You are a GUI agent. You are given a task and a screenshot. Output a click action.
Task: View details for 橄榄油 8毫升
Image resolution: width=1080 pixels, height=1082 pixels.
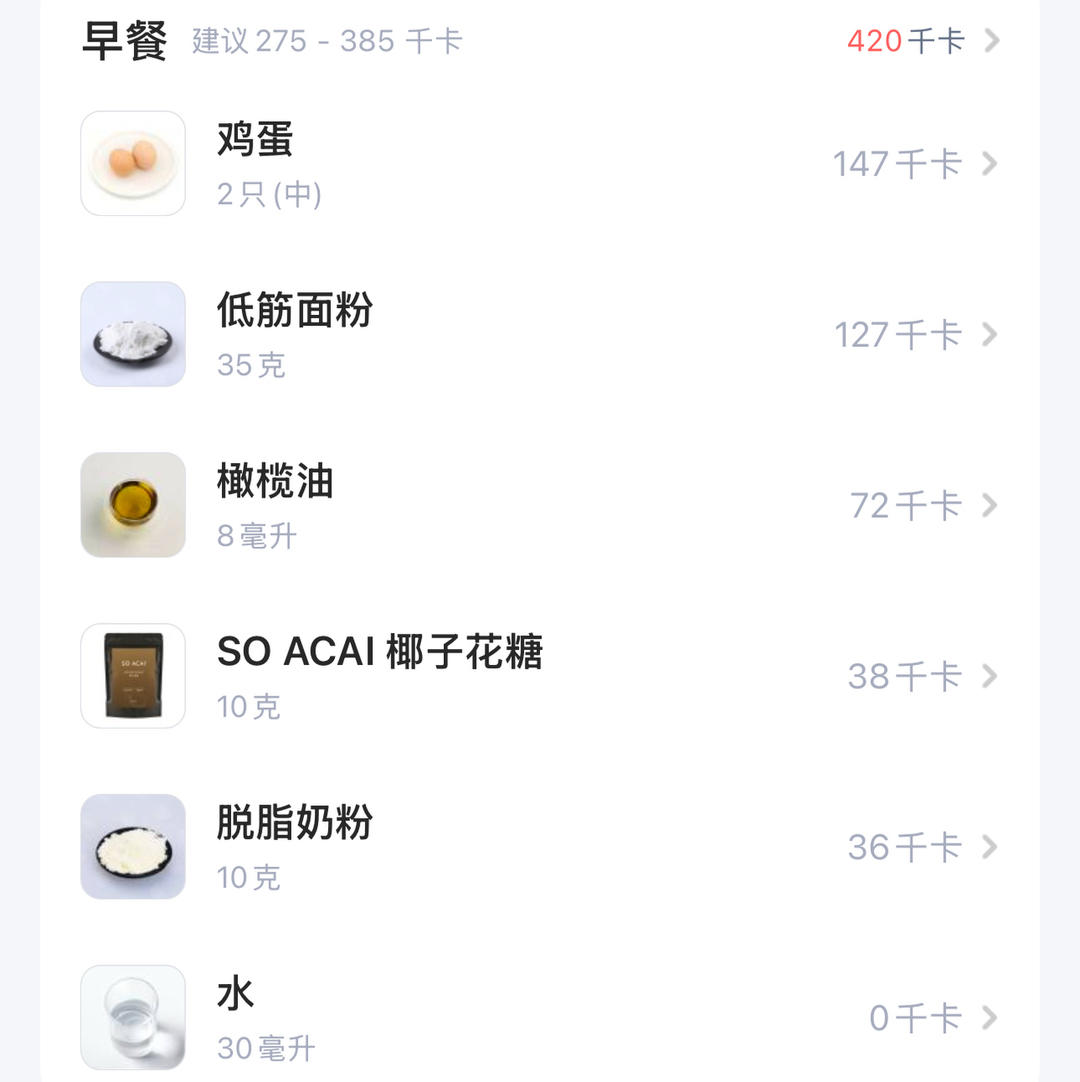click(x=540, y=505)
